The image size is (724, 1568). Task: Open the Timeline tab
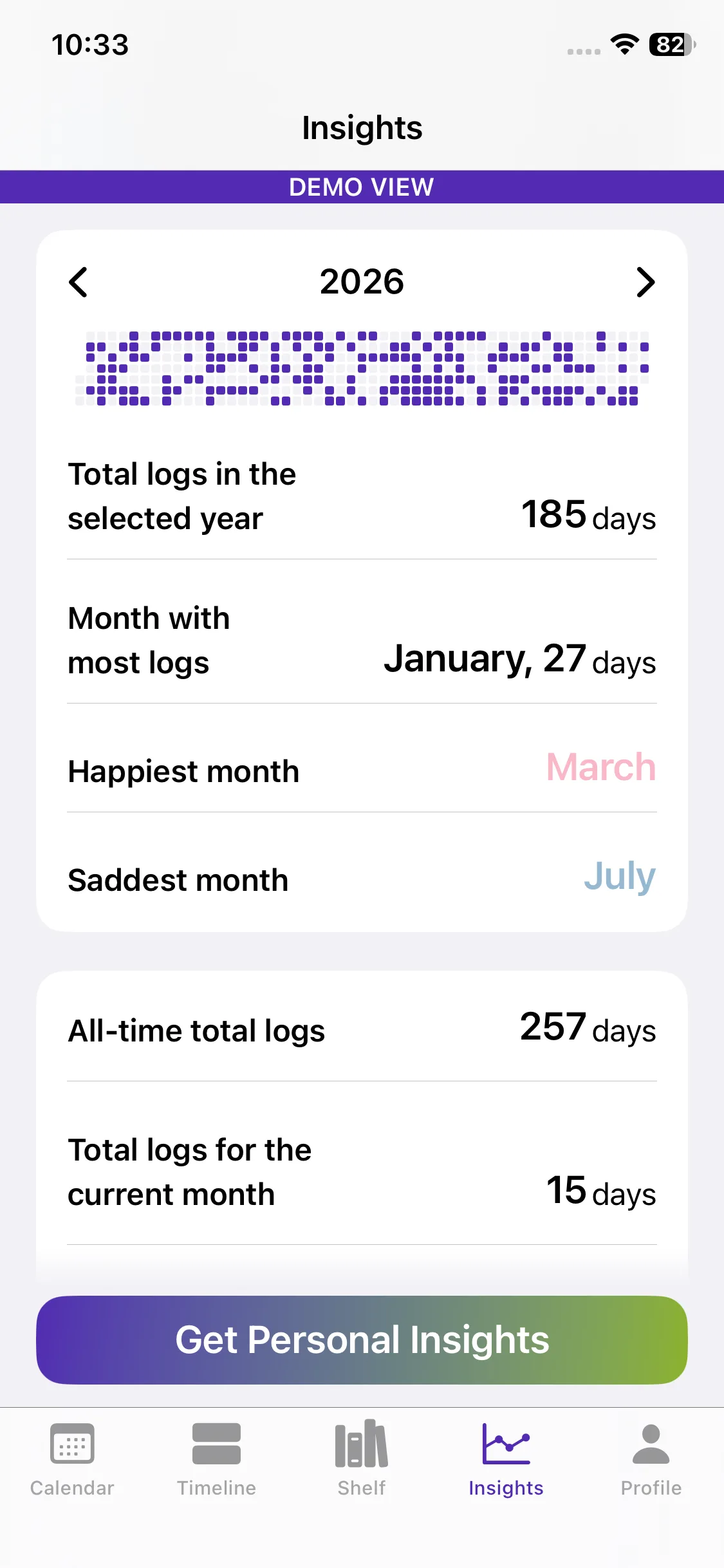coord(216,1459)
